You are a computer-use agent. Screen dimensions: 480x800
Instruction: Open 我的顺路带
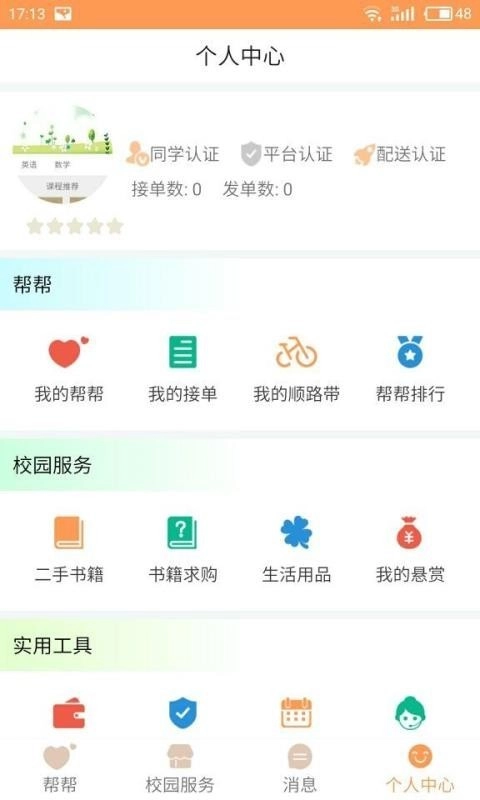pyautogui.click(x=296, y=369)
